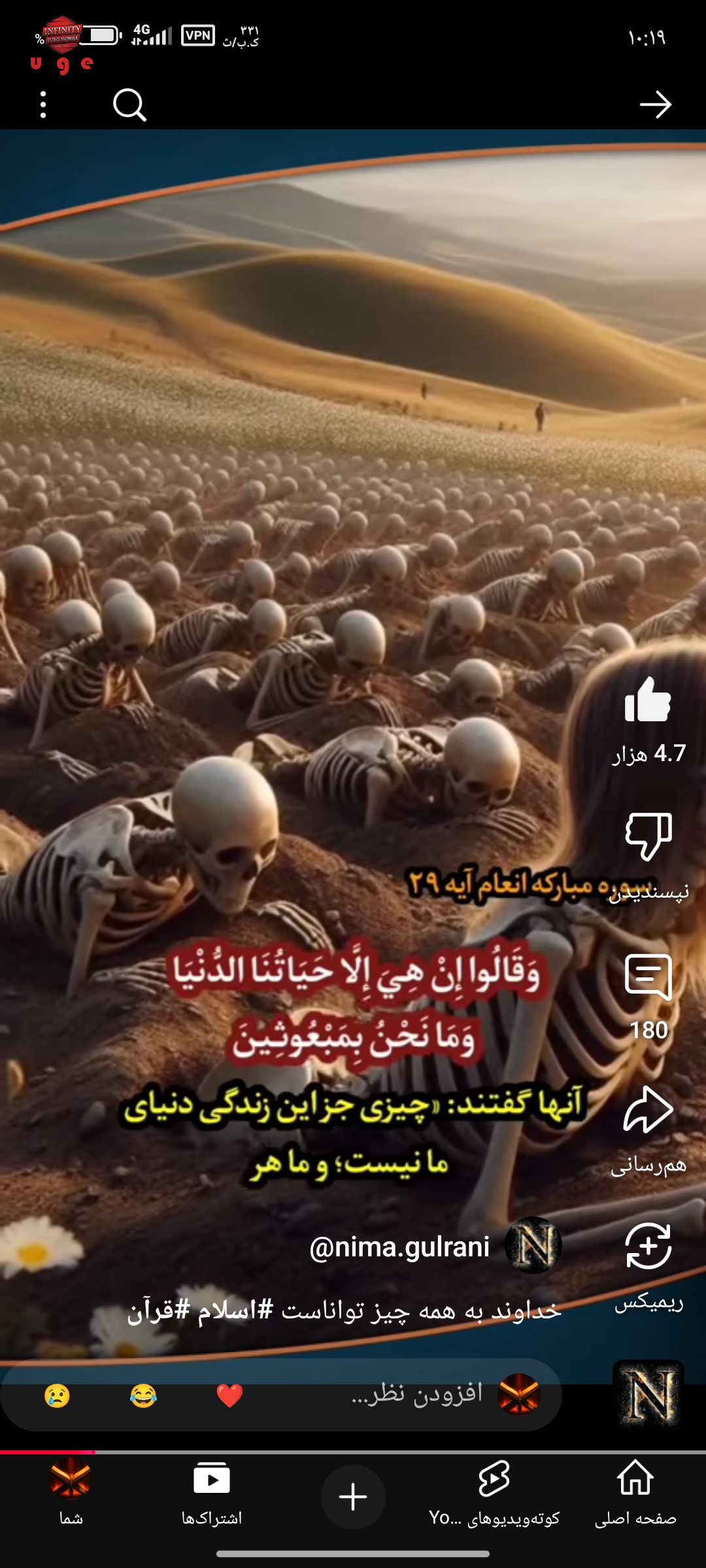Like this short video
Image resolution: width=706 pixels, height=1568 pixels.
click(x=648, y=700)
